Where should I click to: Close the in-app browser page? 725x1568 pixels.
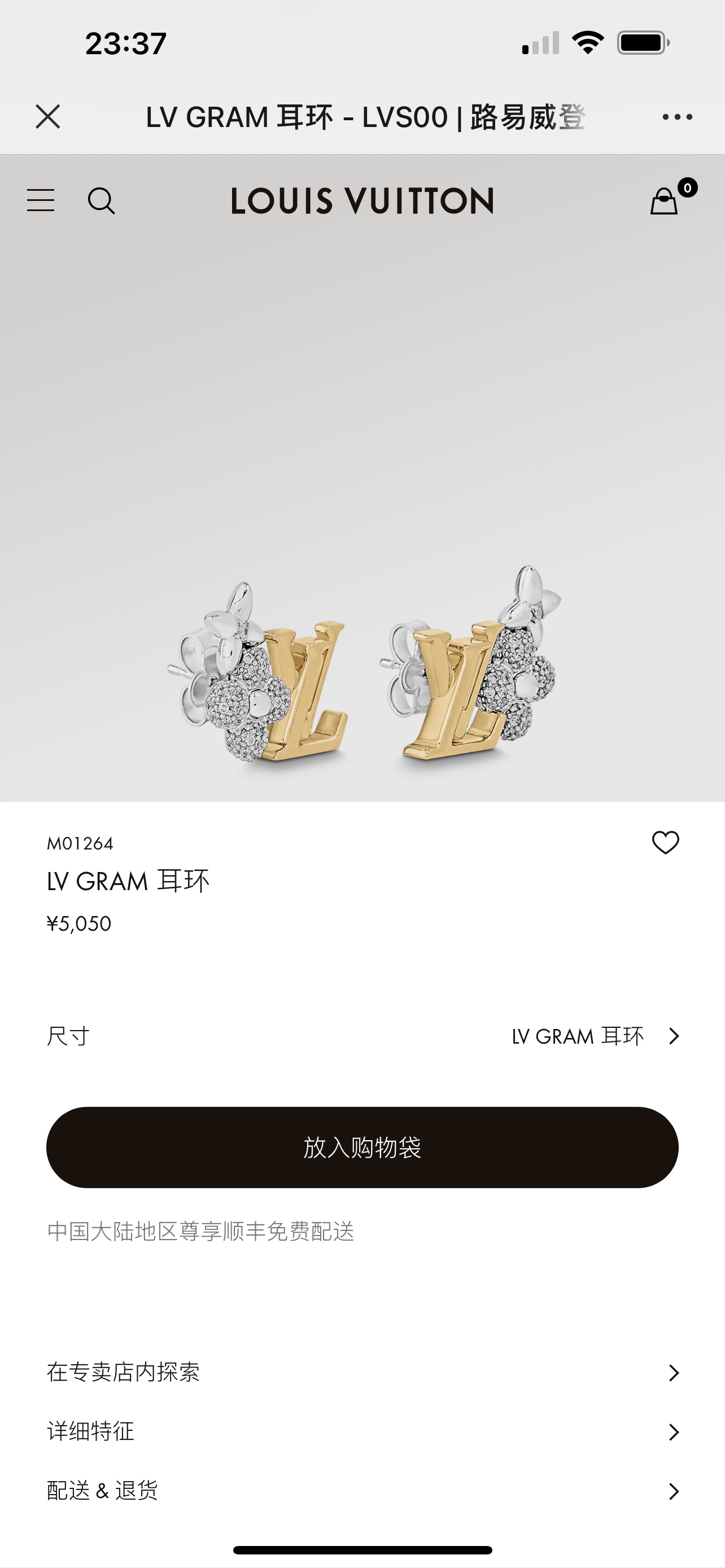tap(47, 116)
